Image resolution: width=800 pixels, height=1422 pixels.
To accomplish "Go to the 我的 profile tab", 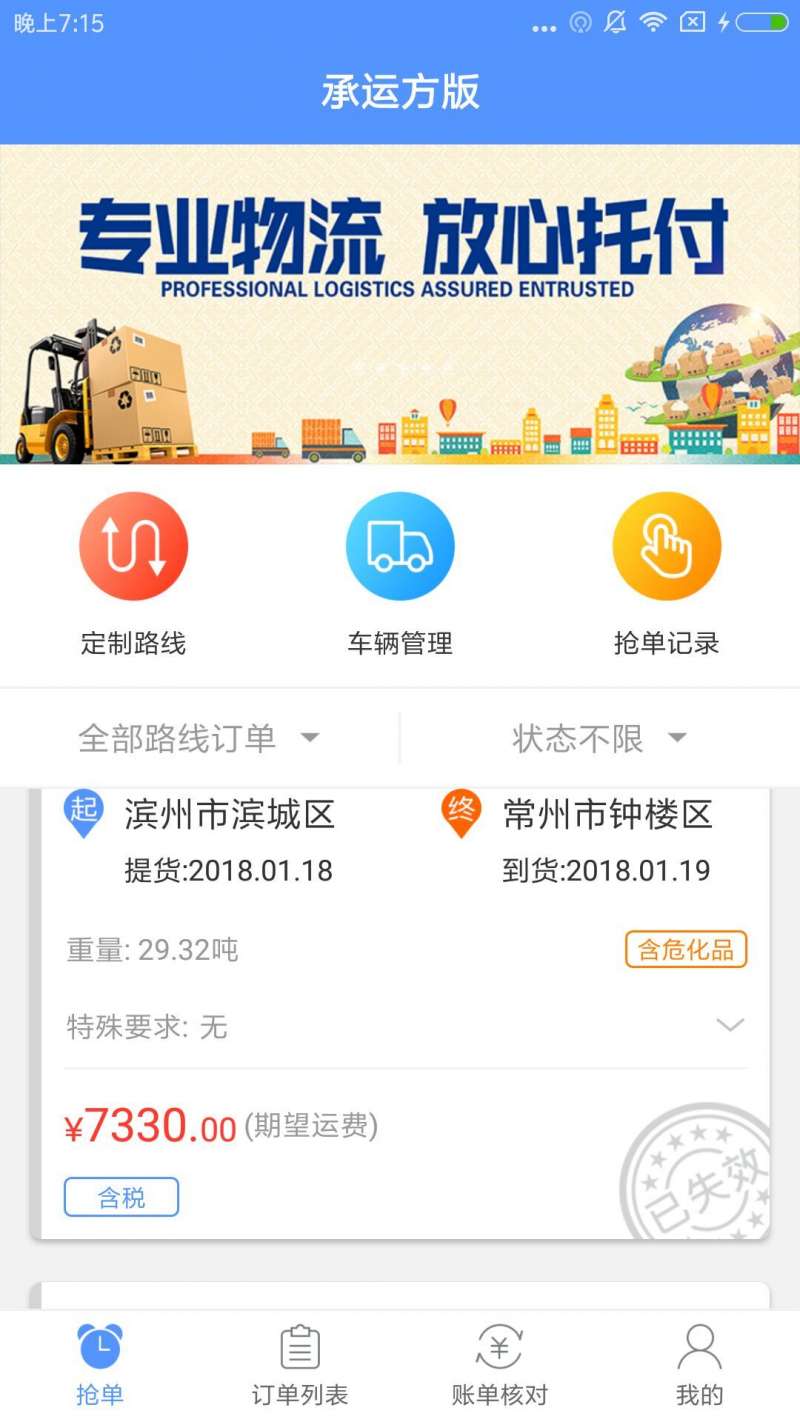I will point(700,1366).
